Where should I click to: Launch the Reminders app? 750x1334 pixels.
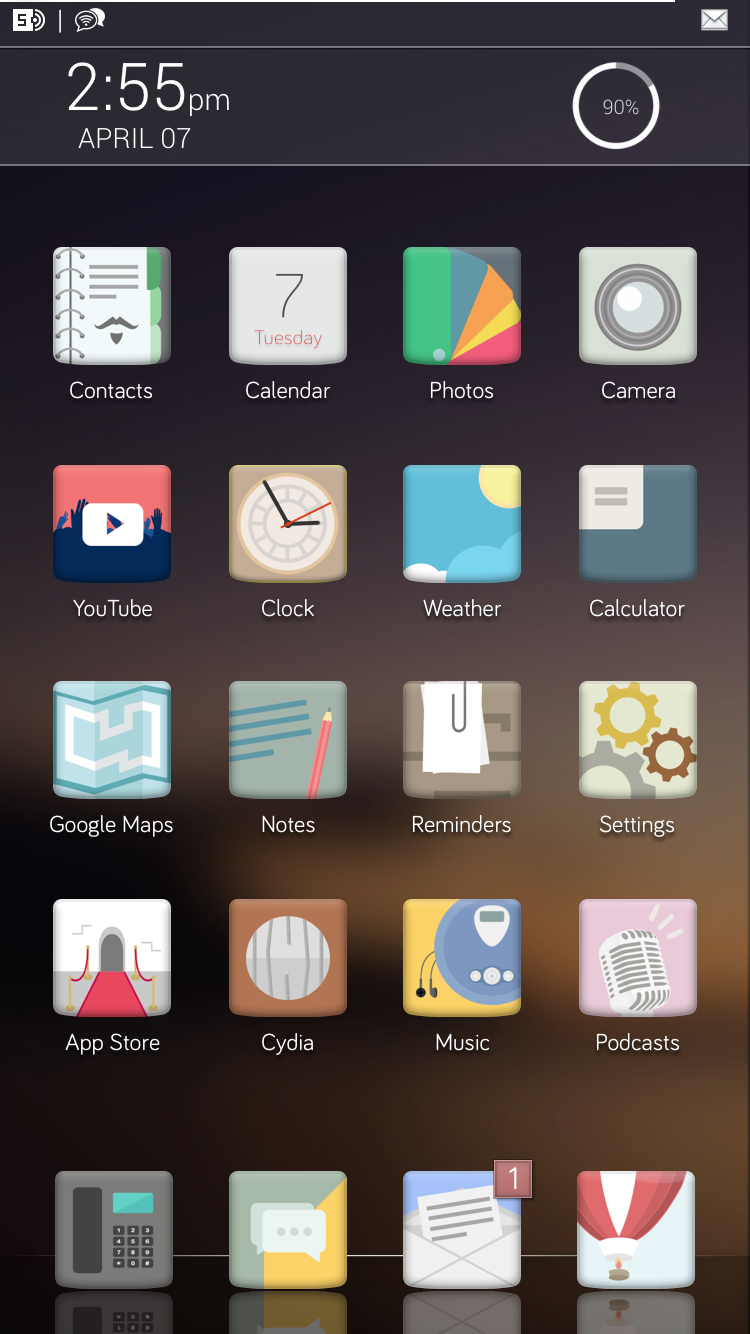pyautogui.click(x=462, y=740)
